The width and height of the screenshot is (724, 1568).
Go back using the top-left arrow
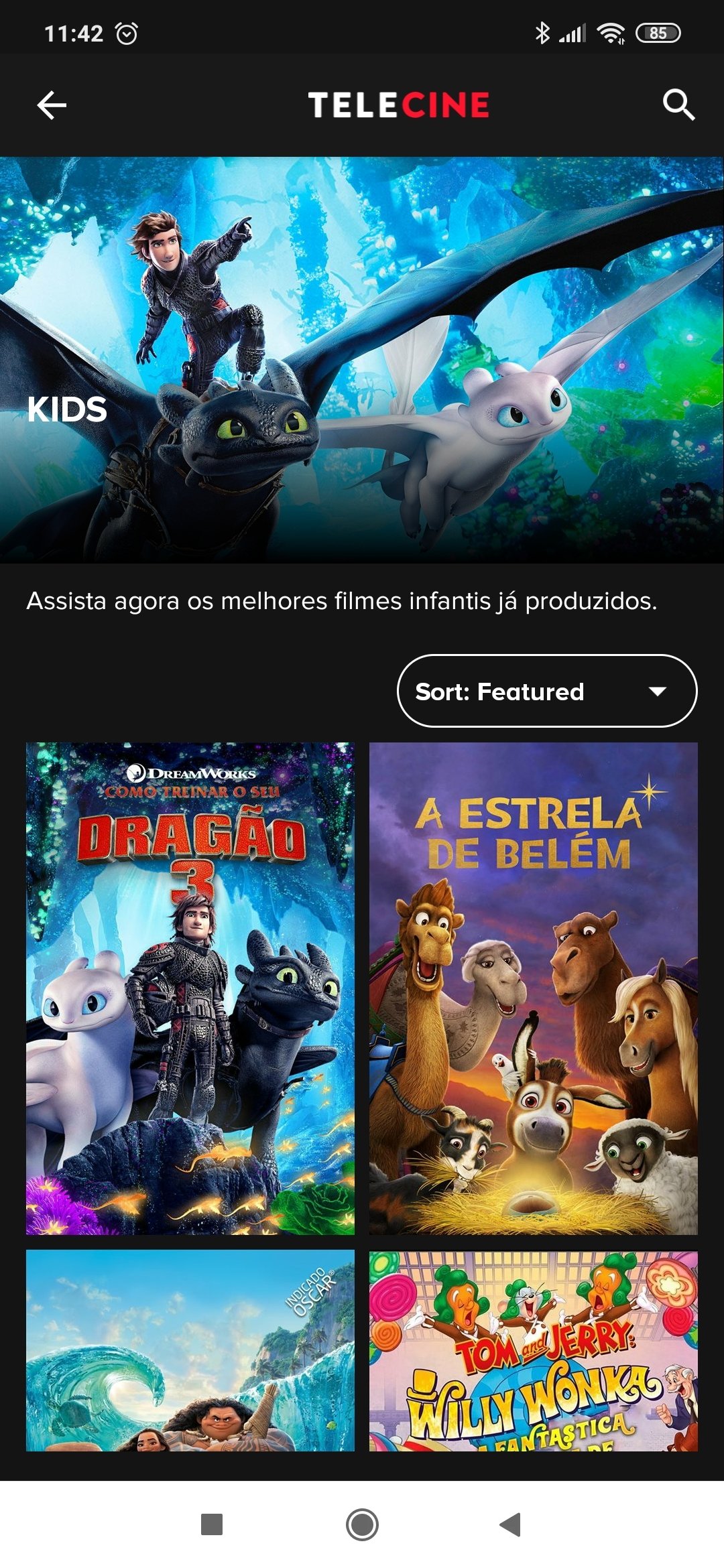coord(52,105)
